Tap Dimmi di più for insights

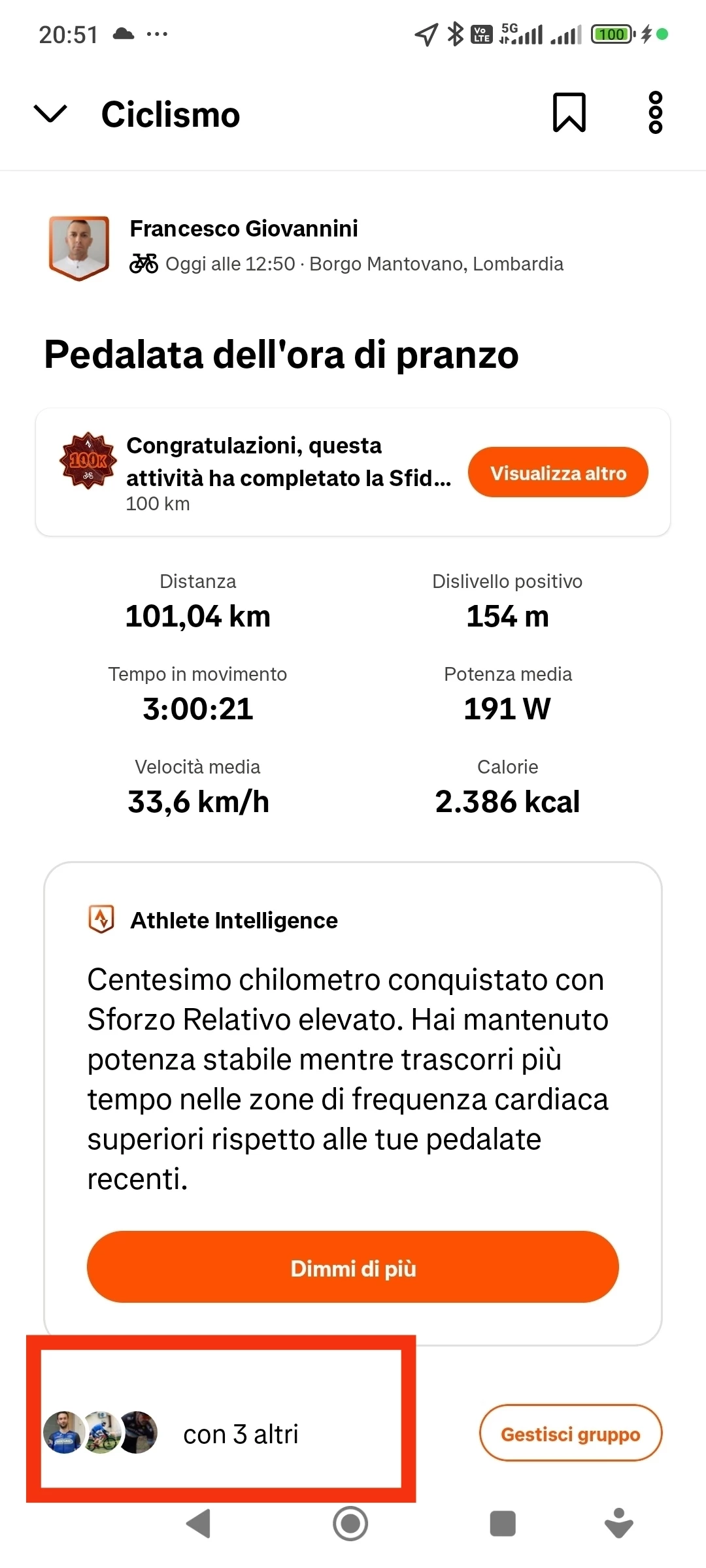coord(353,1268)
